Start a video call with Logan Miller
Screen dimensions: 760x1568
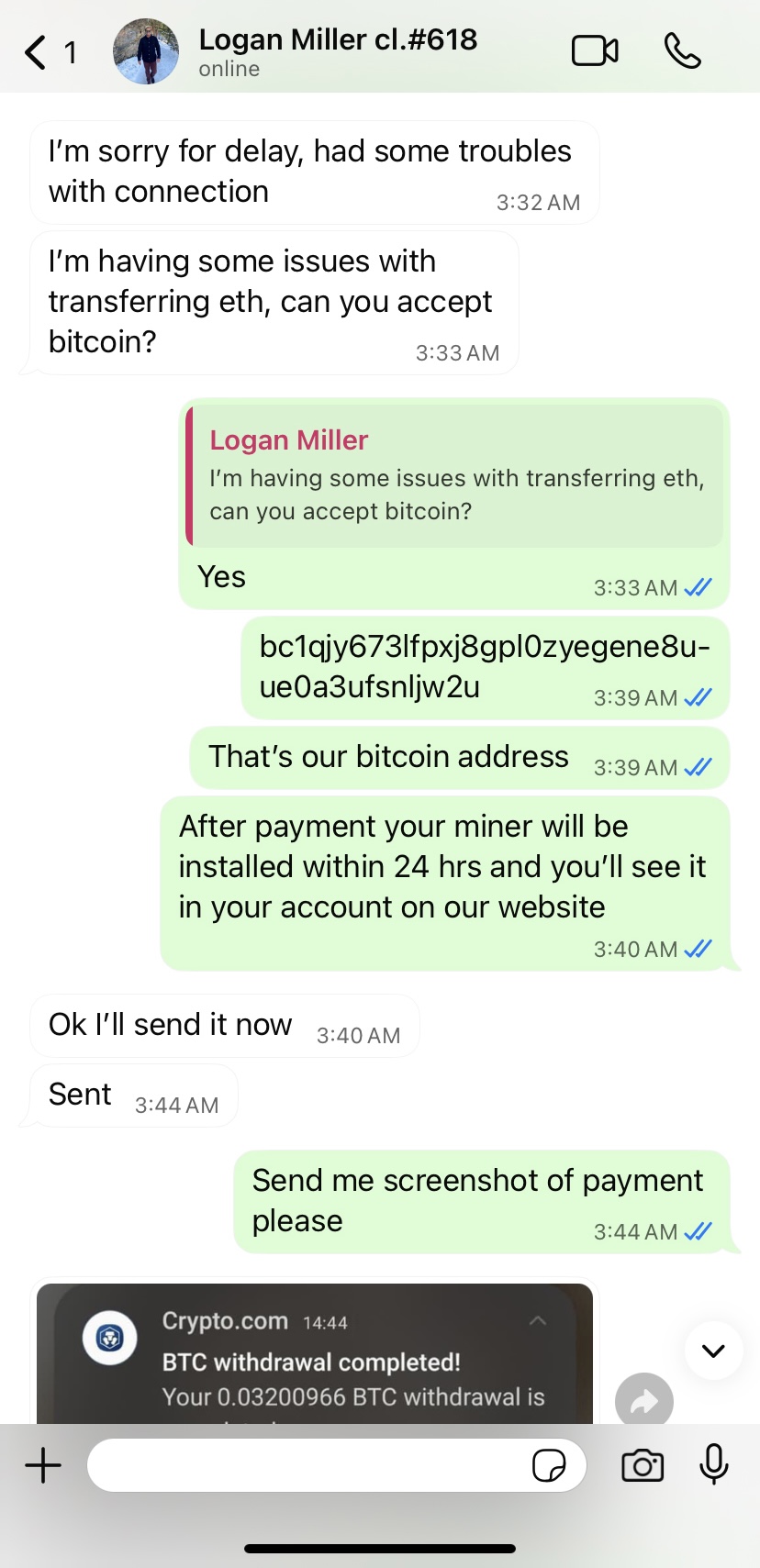pyautogui.click(x=595, y=51)
